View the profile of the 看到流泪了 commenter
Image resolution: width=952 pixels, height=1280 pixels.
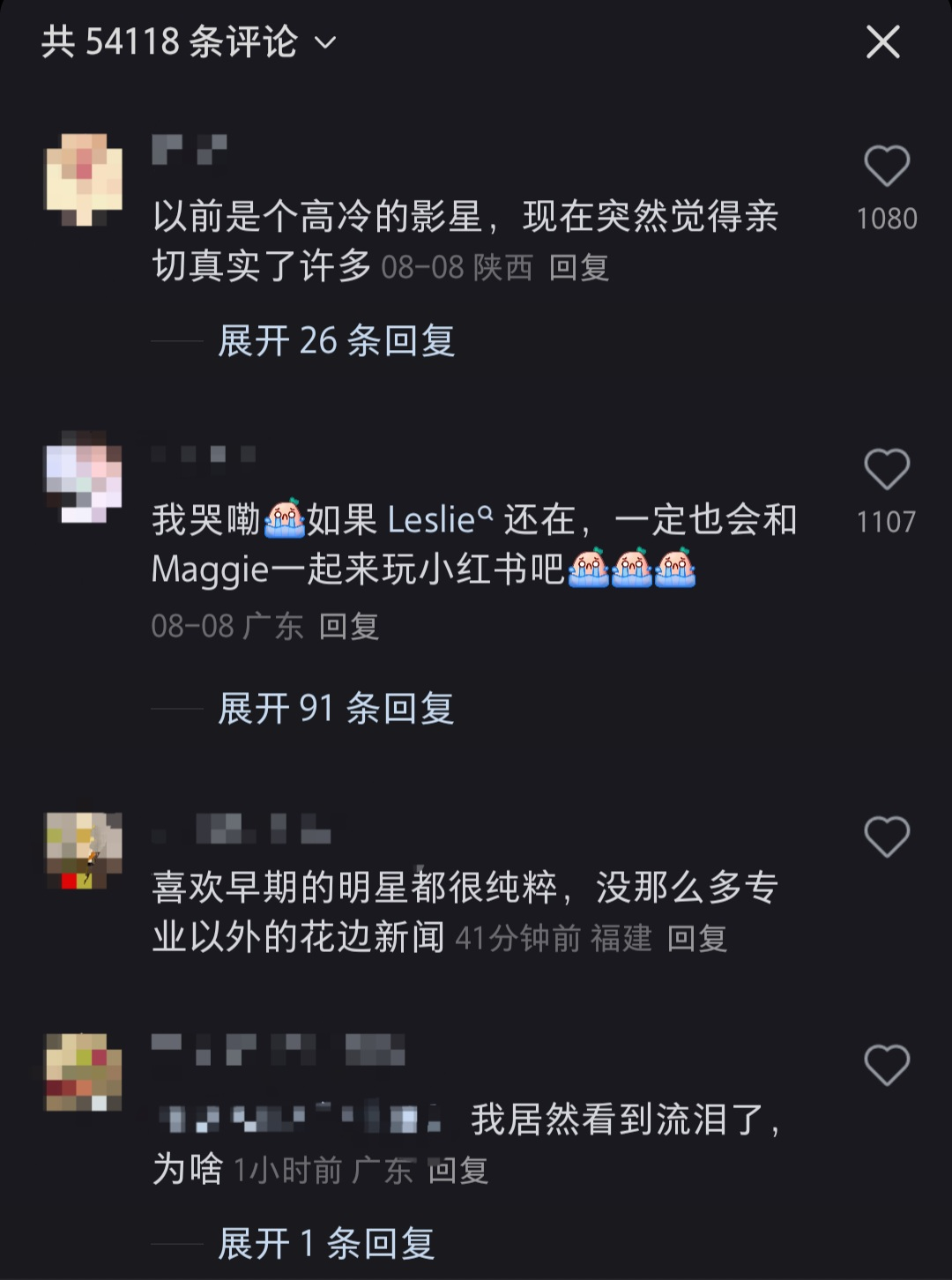point(84,1072)
